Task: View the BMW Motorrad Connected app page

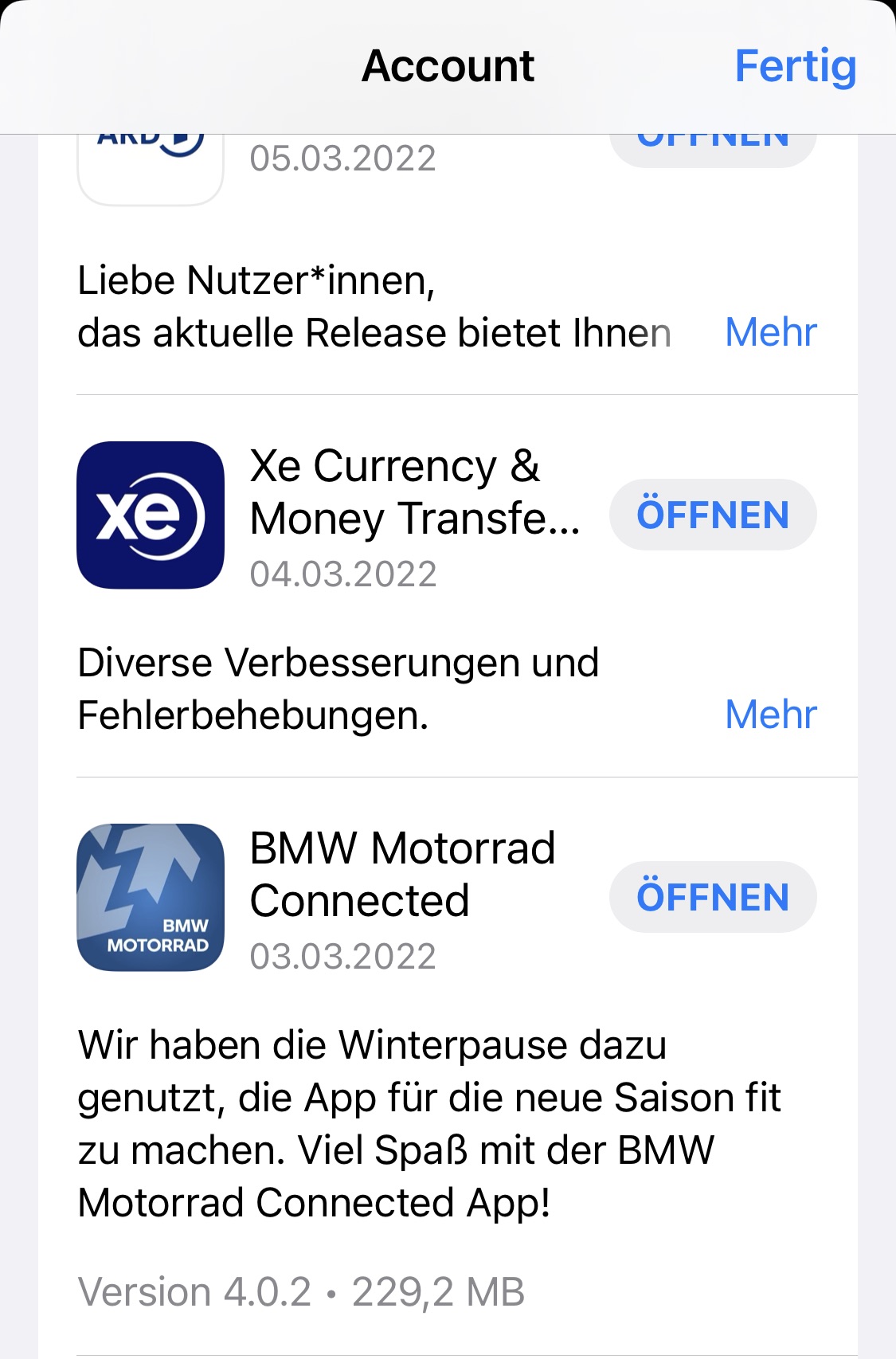Action: [x=402, y=874]
